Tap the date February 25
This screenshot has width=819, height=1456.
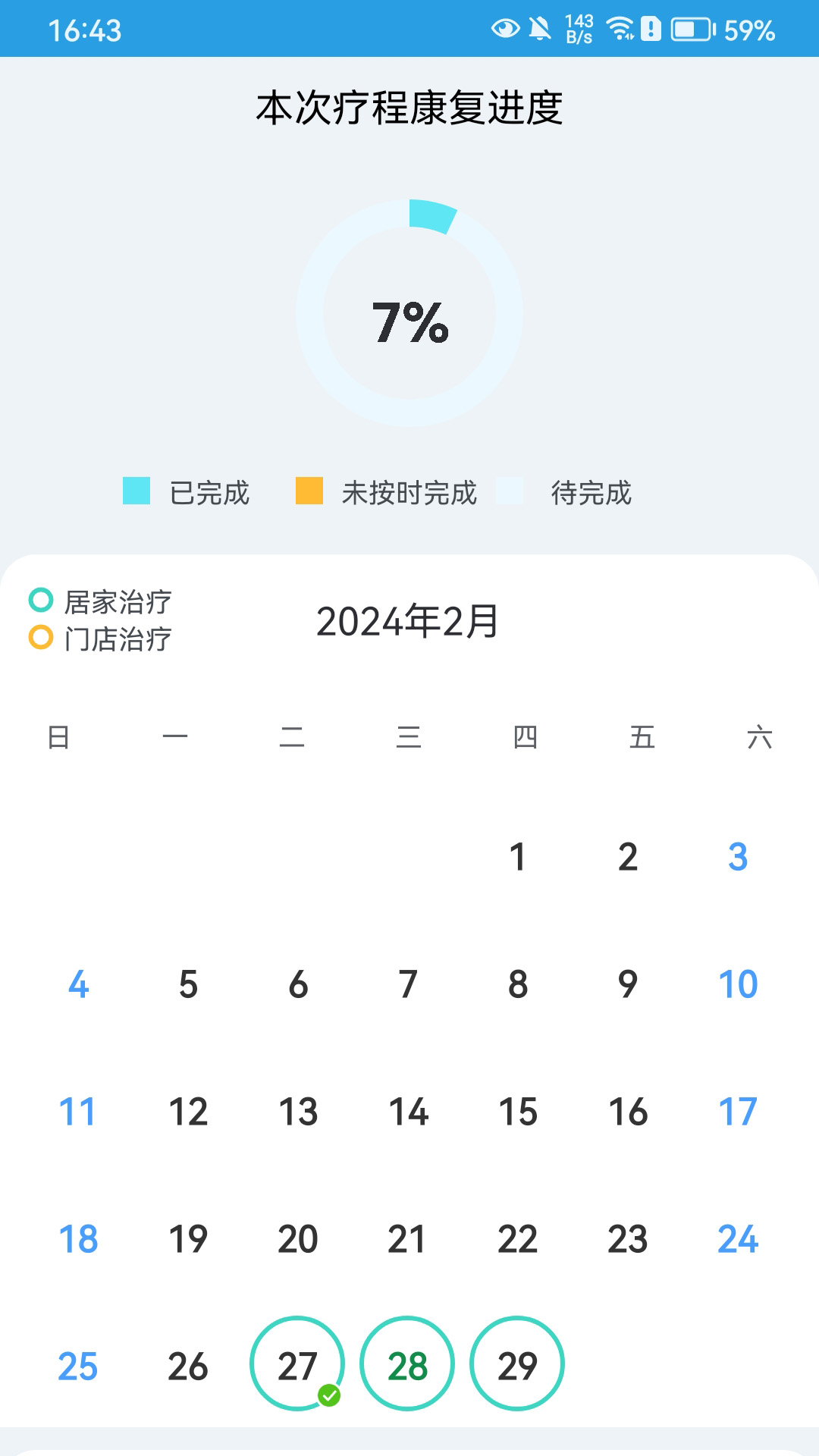[78, 1367]
